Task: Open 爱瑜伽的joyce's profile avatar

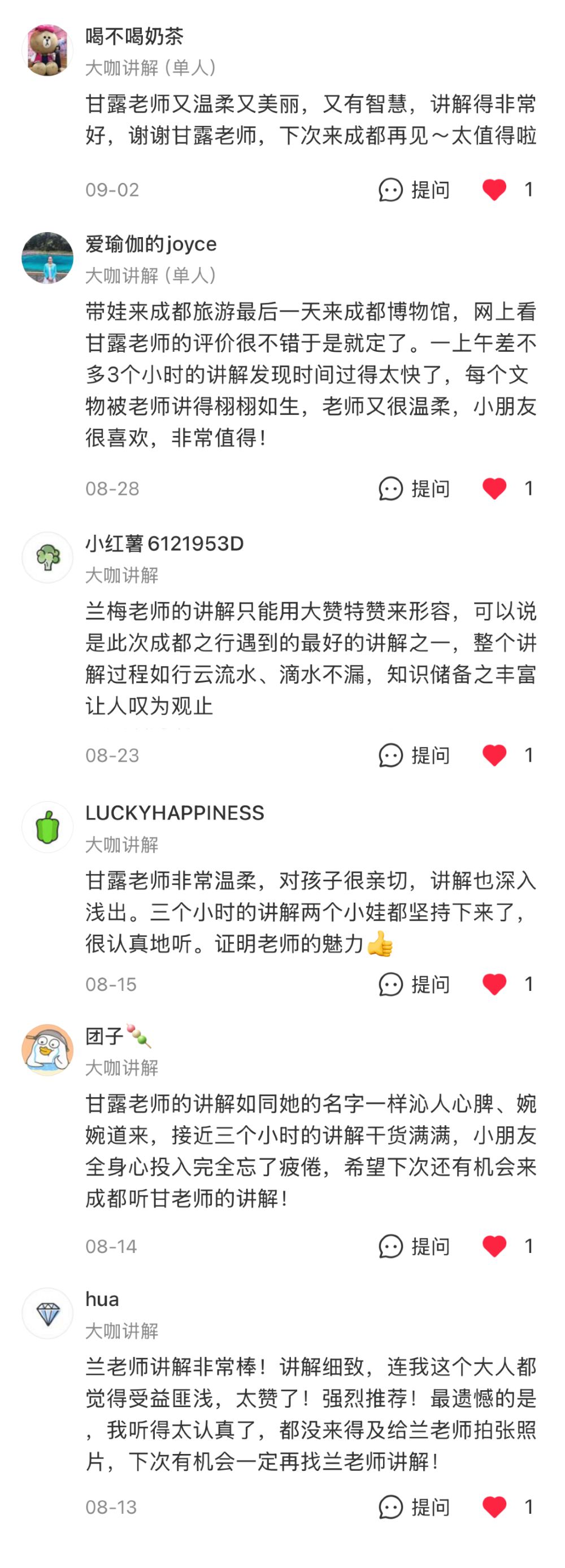Action: click(x=47, y=257)
